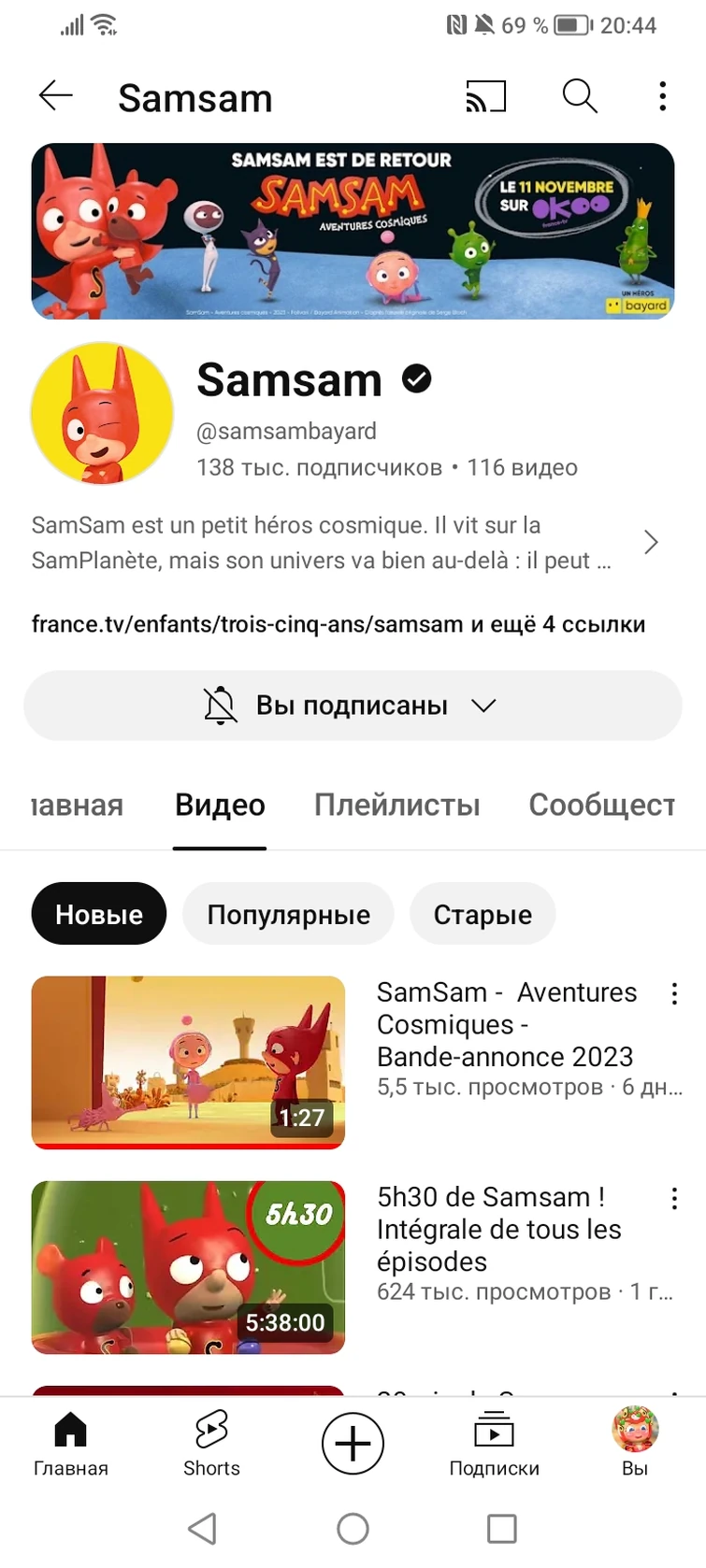Switch to the Плейлисты tab
706x1568 pixels.
pyautogui.click(x=396, y=805)
